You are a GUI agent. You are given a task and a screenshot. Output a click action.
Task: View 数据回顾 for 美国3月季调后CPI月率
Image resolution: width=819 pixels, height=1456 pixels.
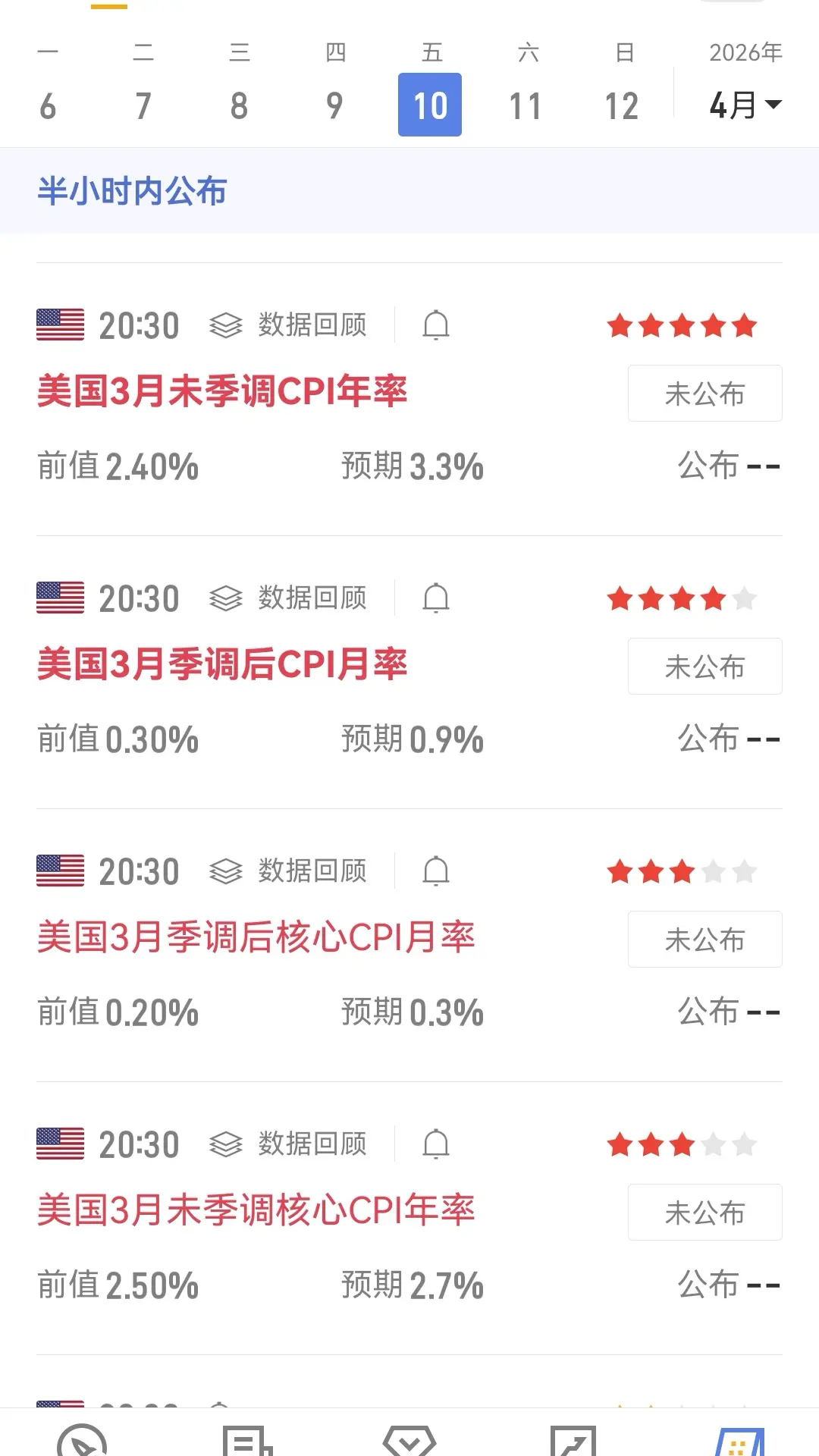click(289, 598)
